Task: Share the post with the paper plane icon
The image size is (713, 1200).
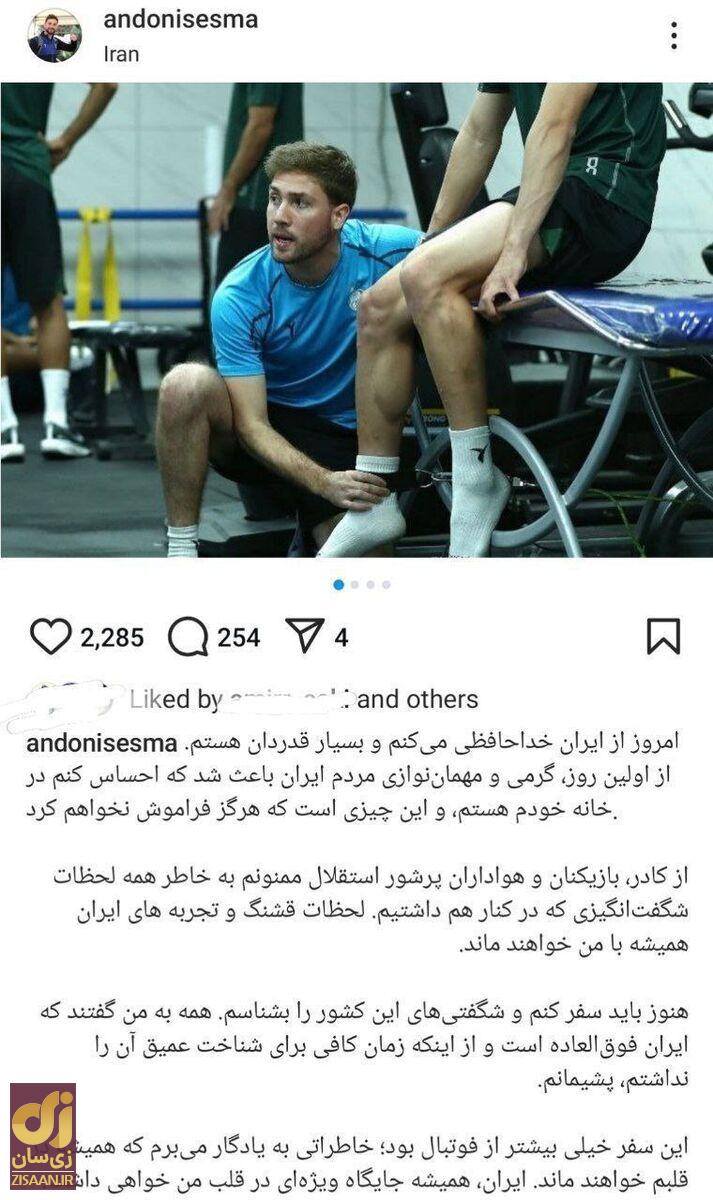Action: pos(305,635)
